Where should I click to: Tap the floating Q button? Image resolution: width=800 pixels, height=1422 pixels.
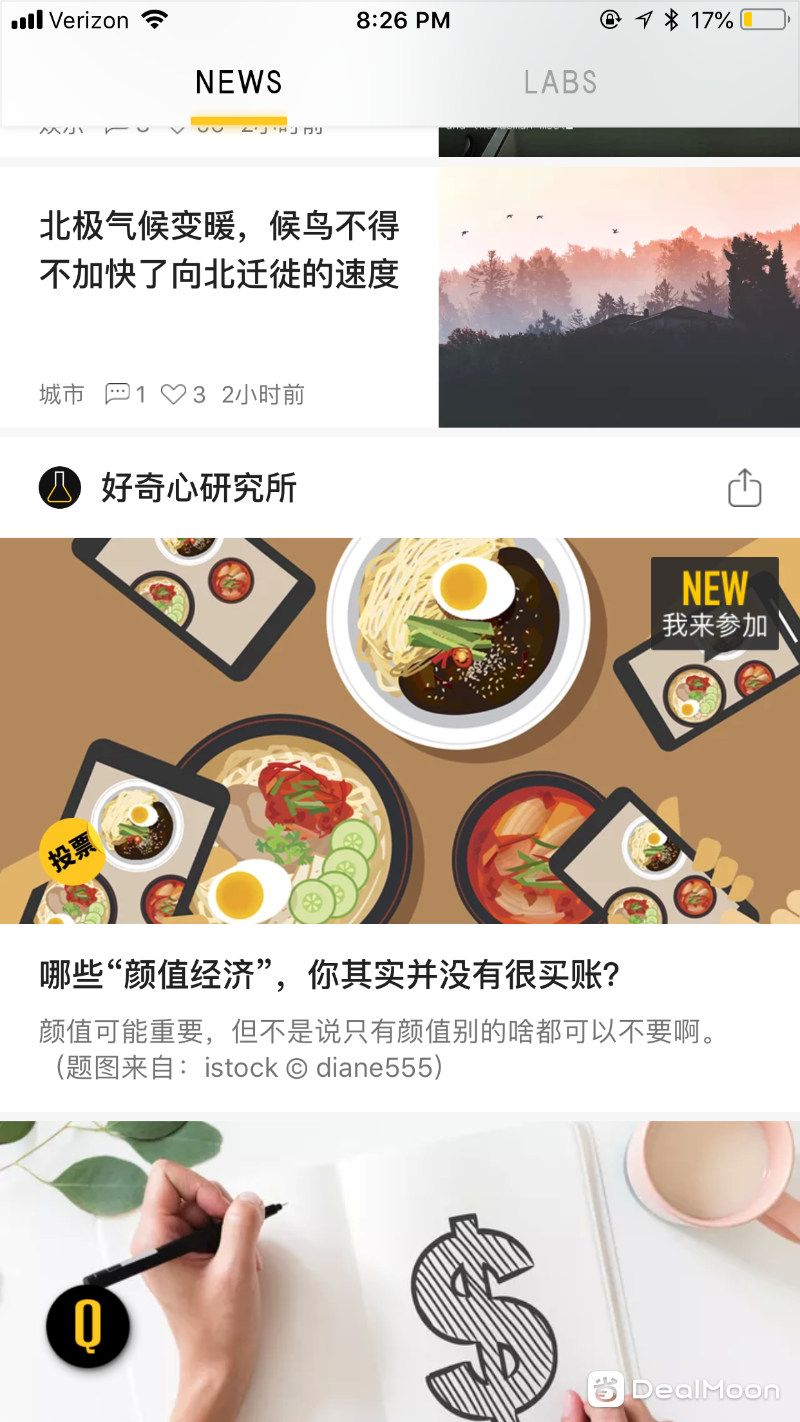pyautogui.click(x=88, y=1326)
